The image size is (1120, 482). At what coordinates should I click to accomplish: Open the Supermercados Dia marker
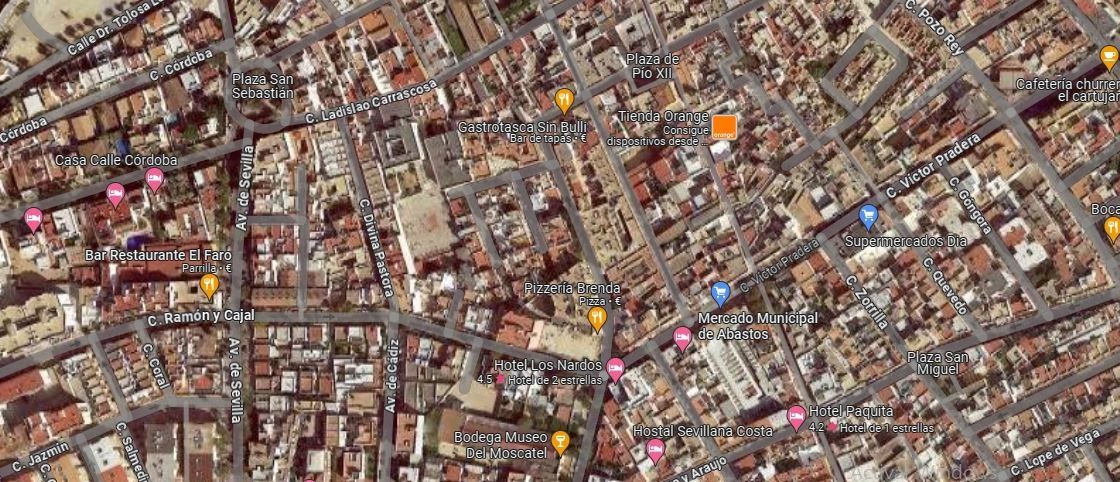[x=868, y=217]
